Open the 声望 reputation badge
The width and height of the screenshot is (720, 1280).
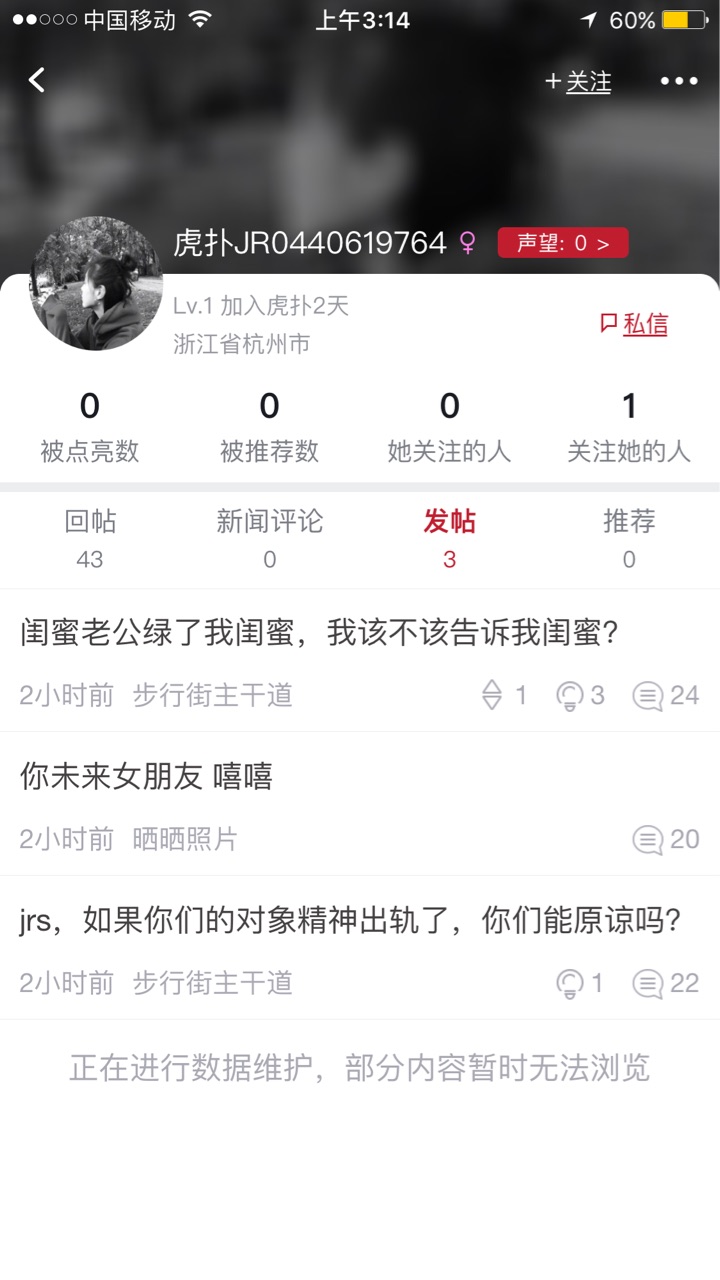(563, 243)
